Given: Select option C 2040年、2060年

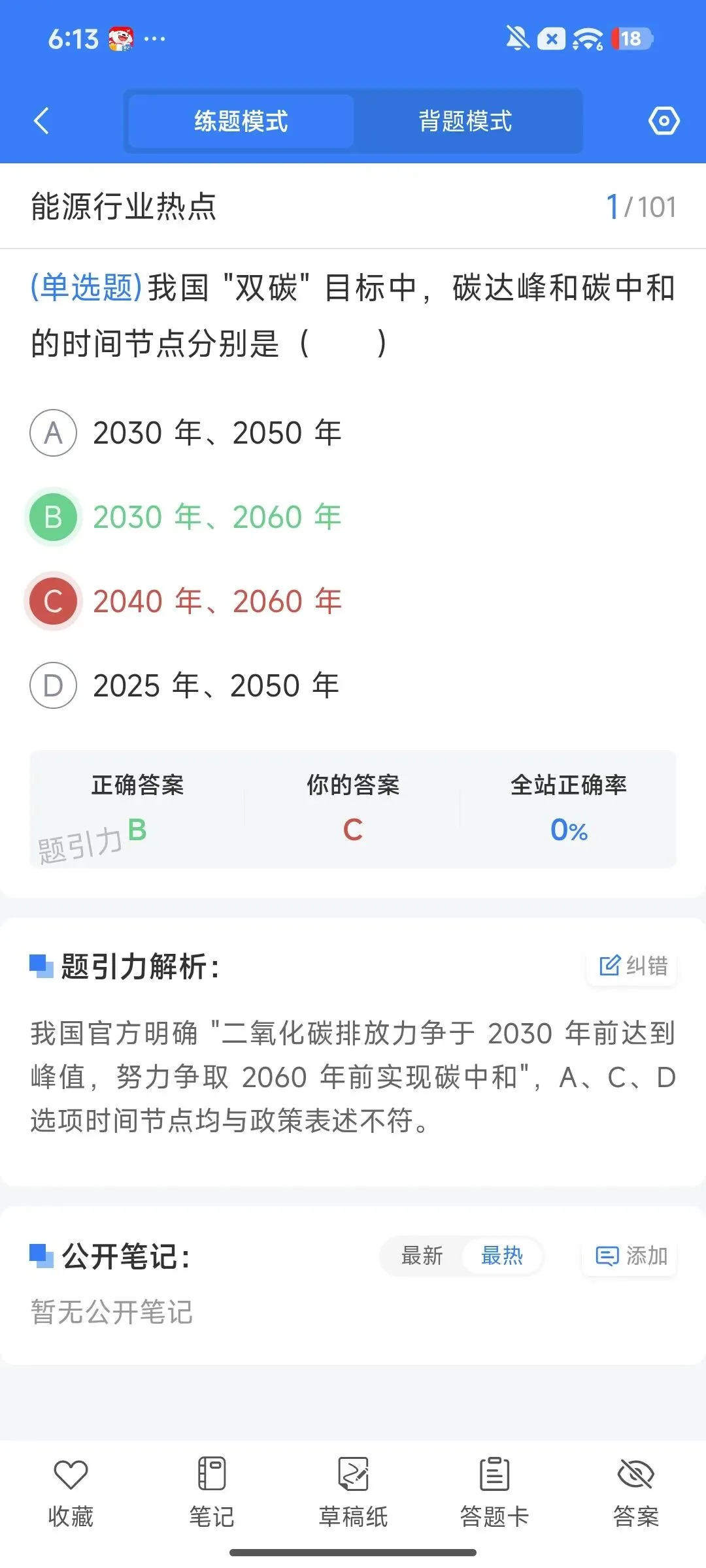Looking at the screenshot, I should click(x=186, y=601).
